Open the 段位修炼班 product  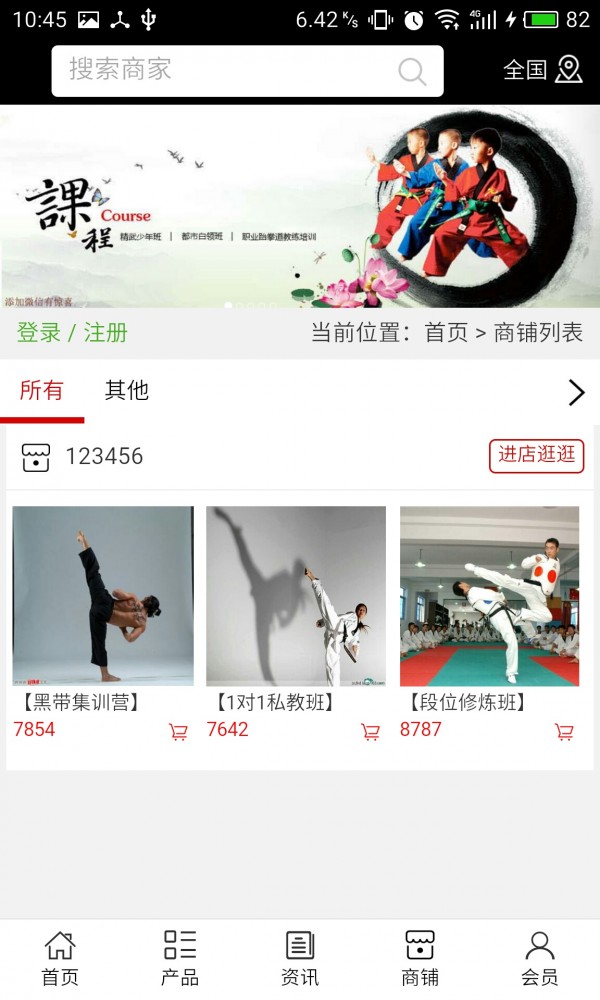[x=489, y=595]
